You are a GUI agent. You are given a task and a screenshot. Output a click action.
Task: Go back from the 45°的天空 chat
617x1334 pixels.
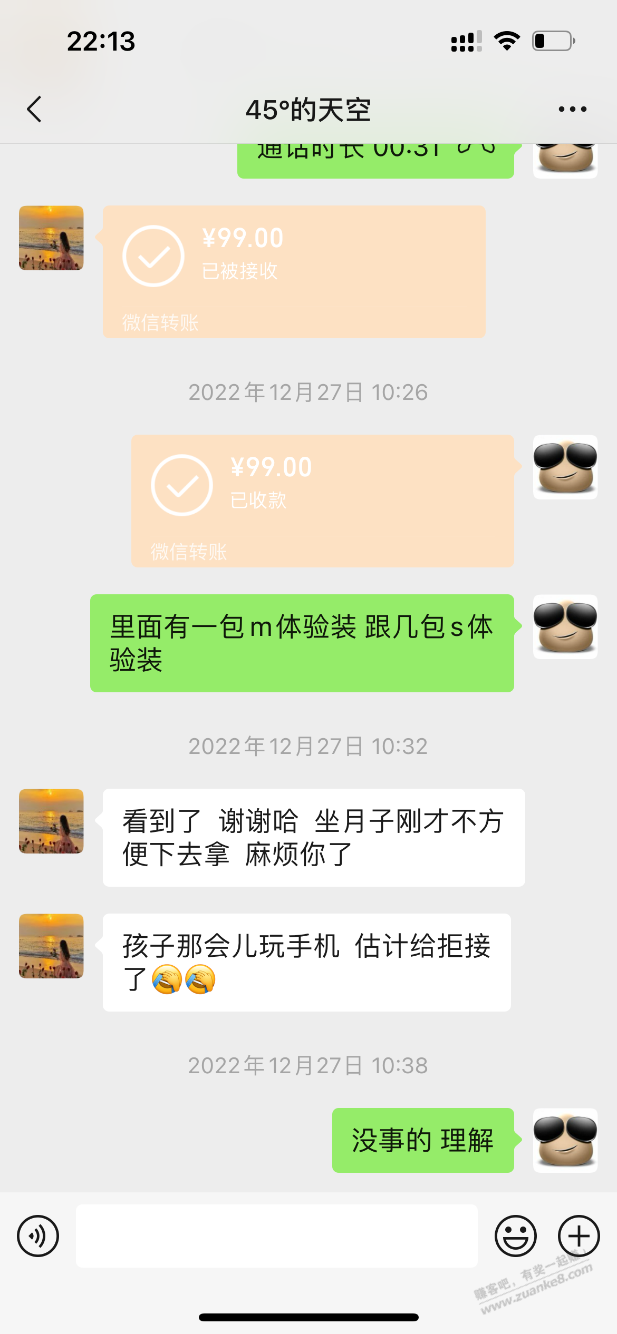click(x=35, y=109)
